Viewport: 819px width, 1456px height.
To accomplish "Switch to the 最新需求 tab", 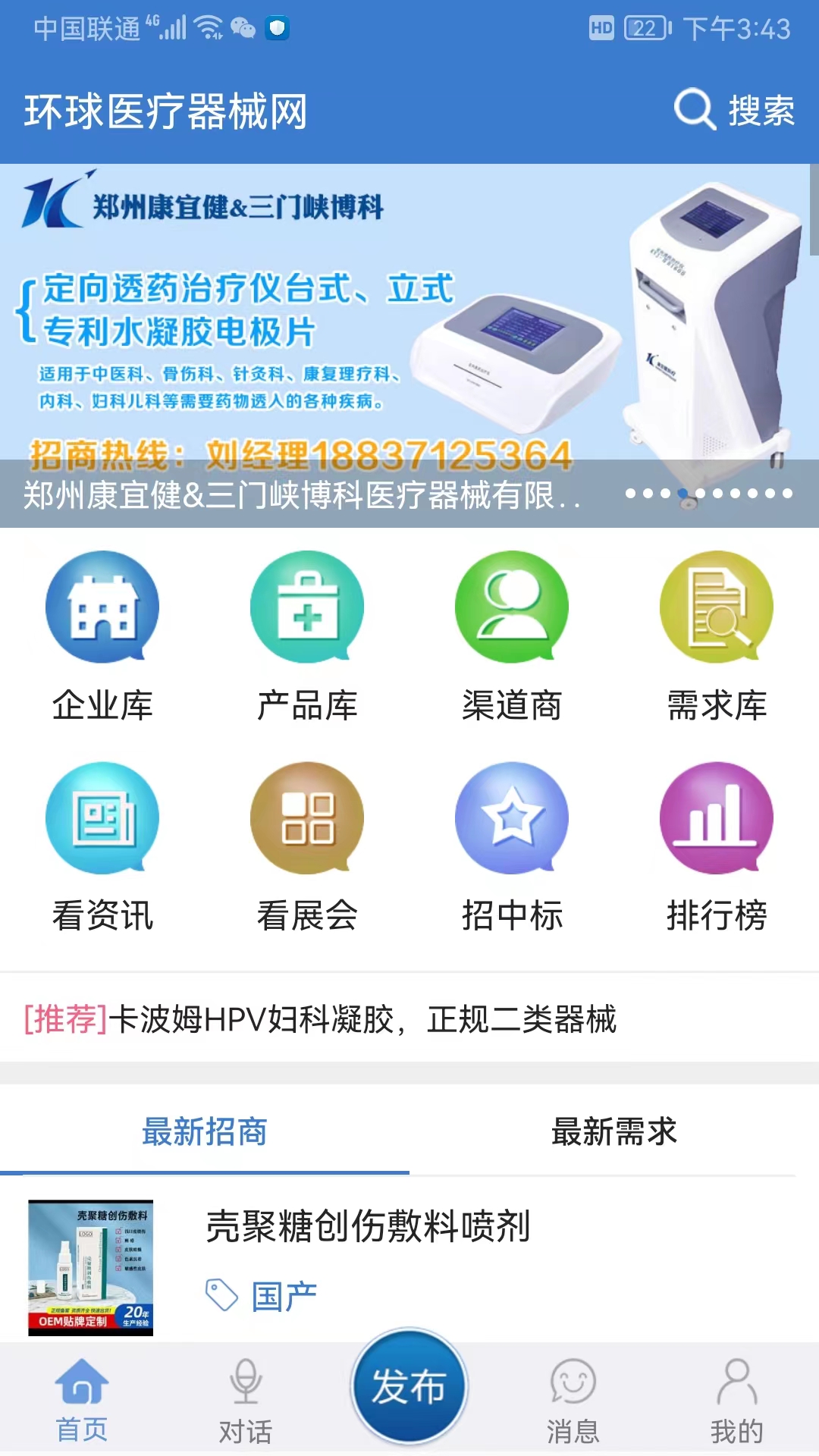I will [x=615, y=1131].
